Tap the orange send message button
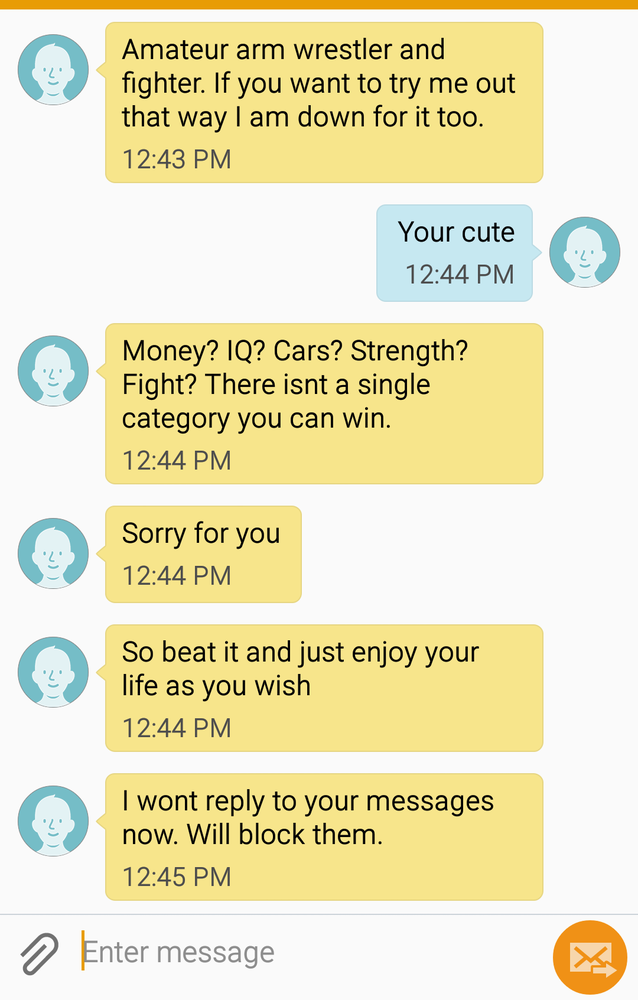The height and width of the screenshot is (1000, 638). (x=590, y=957)
